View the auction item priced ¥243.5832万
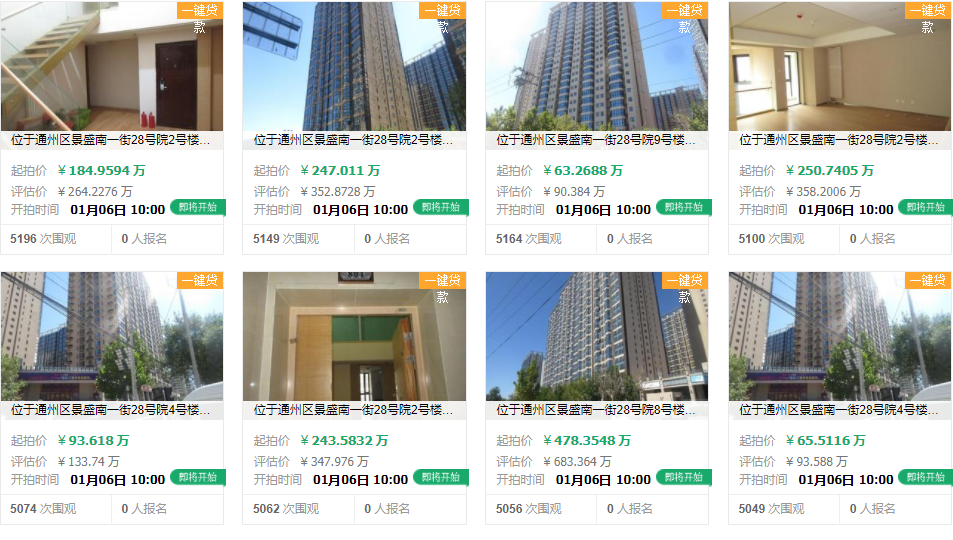The width and height of the screenshot is (953, 540). 354,410
